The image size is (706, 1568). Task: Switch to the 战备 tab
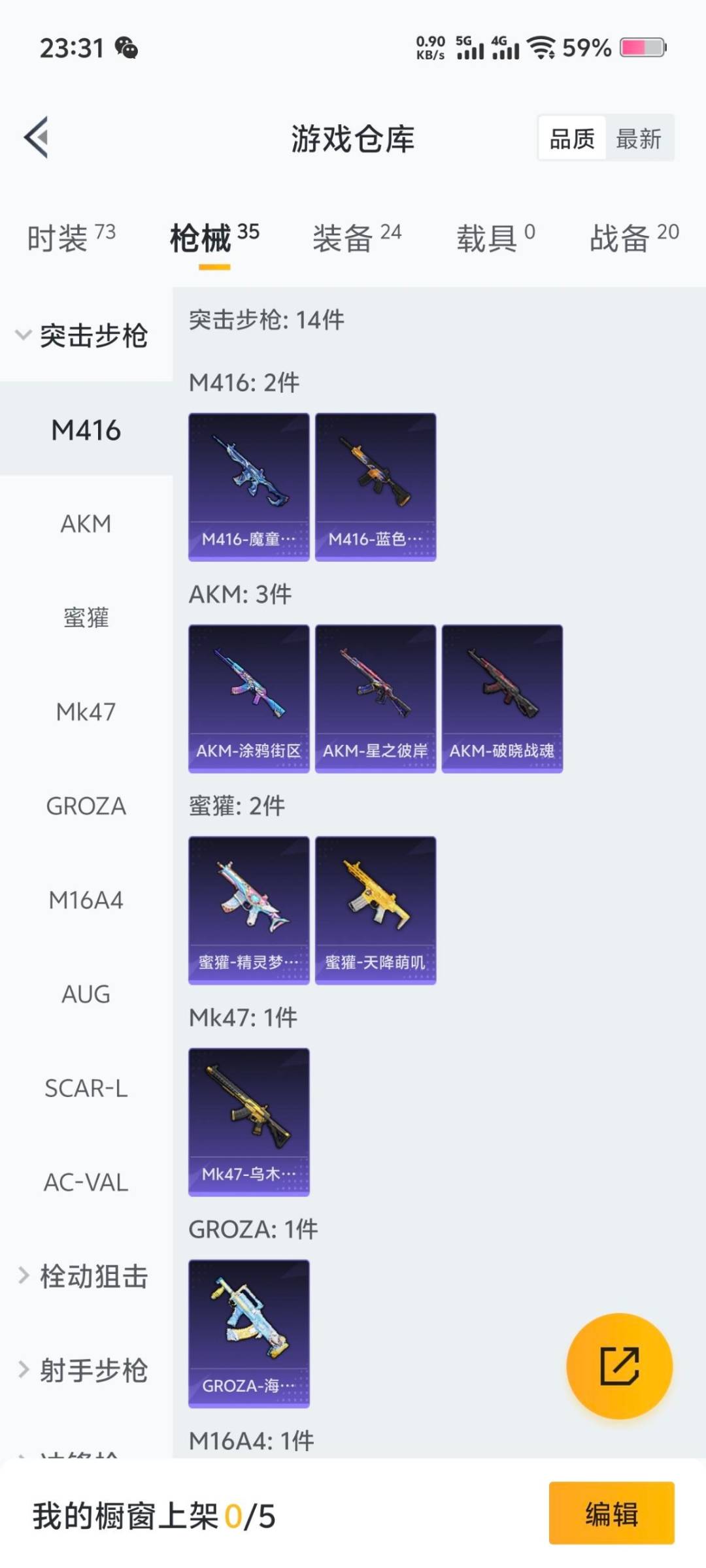pos(633,237)
